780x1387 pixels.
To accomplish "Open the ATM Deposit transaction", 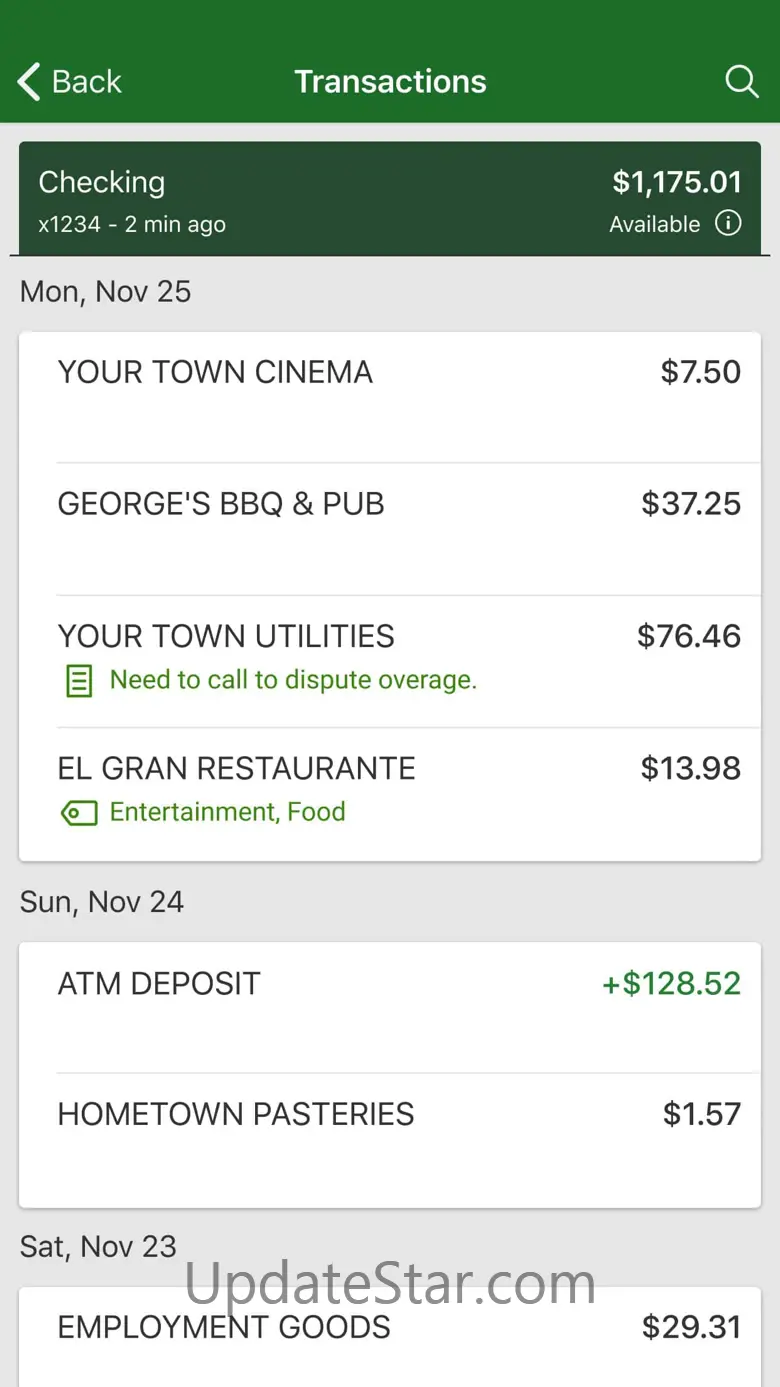I will (390, 1007).
